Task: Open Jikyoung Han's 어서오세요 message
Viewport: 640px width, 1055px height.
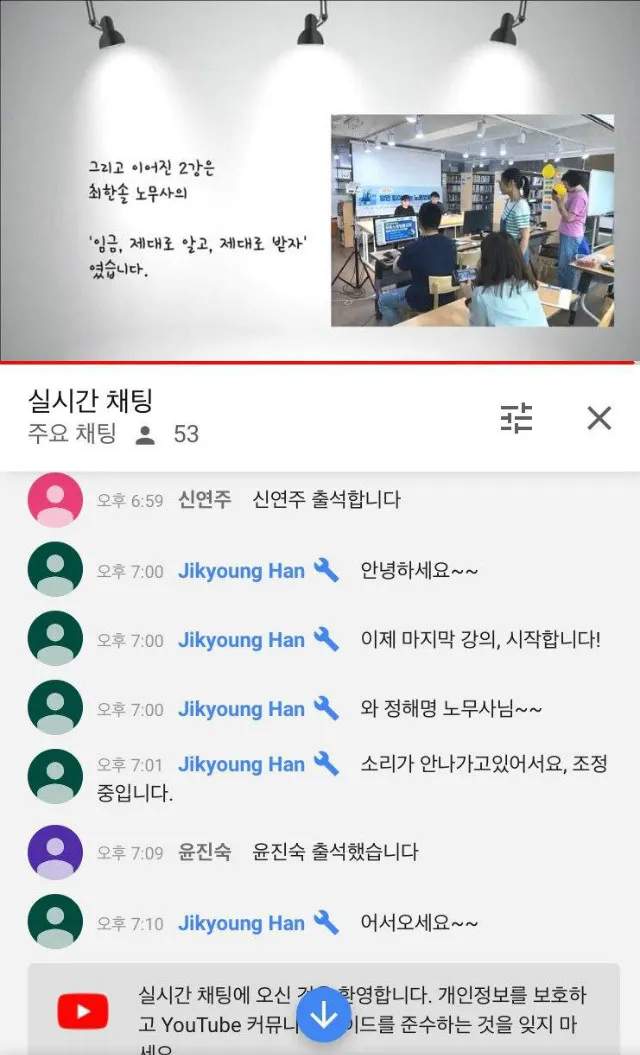Action: pos(418,923)
